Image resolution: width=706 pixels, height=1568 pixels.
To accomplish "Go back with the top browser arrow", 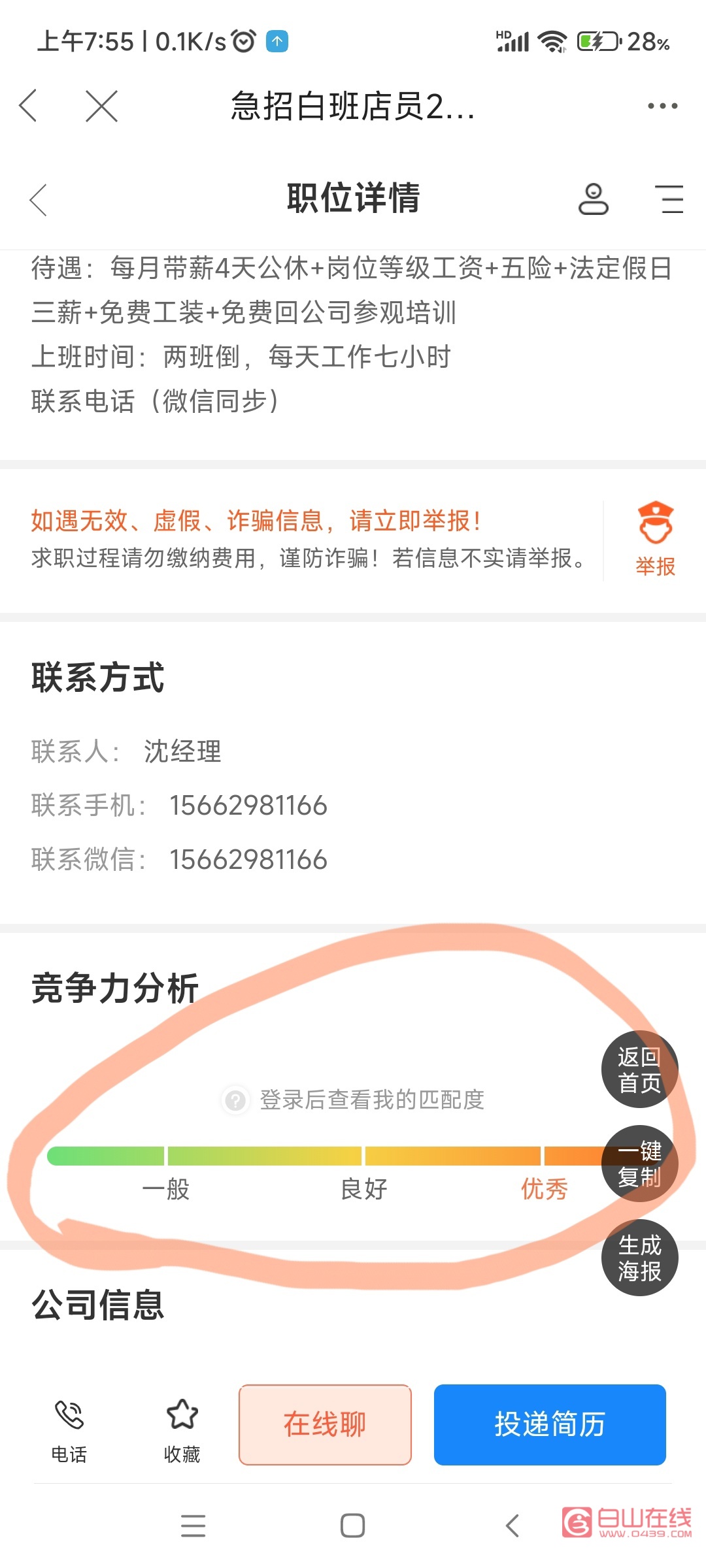I will click(x=28, y=106).
